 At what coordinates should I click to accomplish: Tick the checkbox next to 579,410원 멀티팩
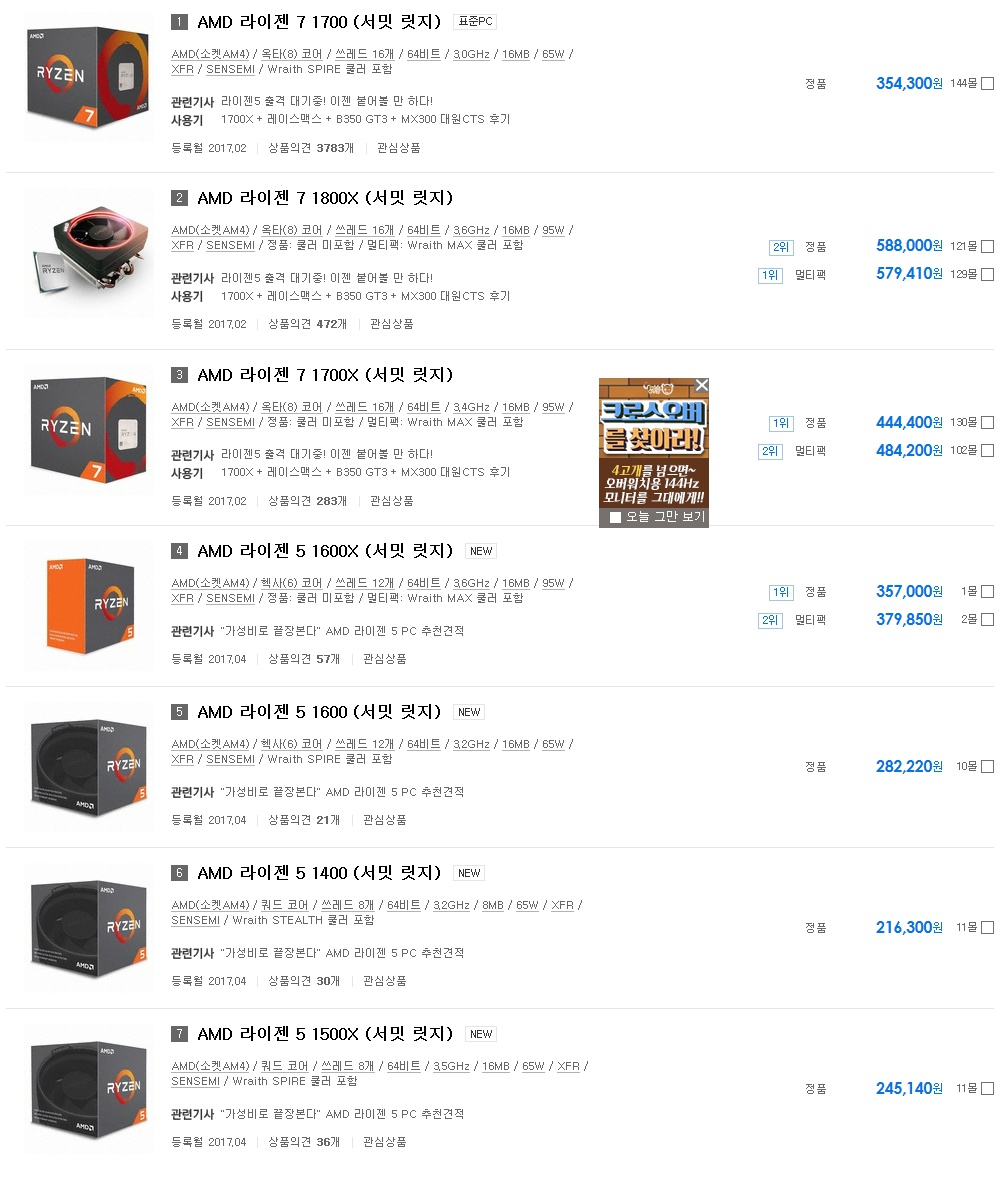point(987,274)
